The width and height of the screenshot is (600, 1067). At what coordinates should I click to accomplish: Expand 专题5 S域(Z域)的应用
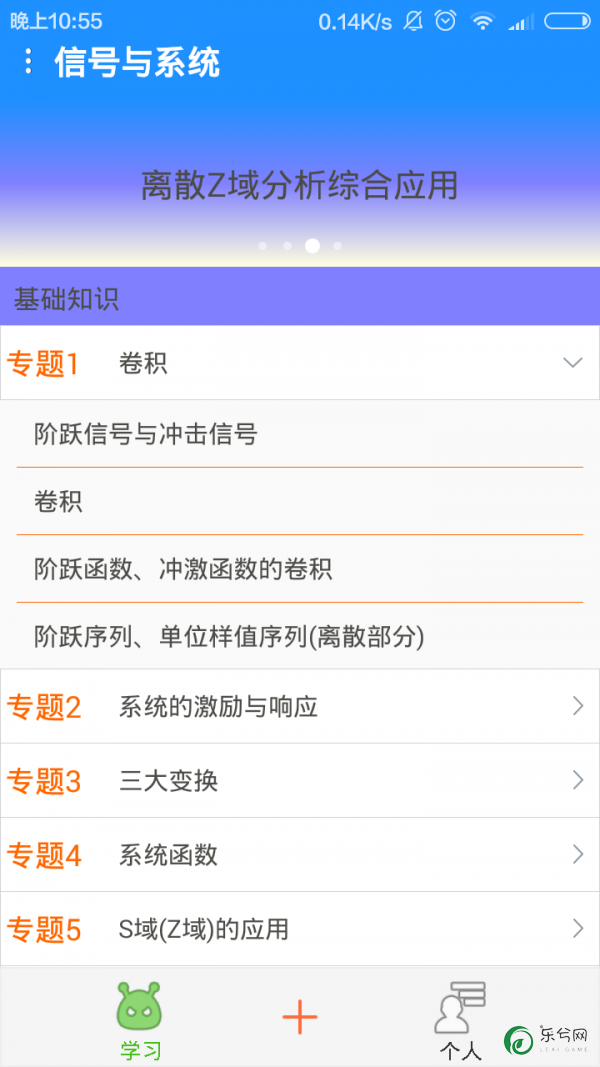point(300,929)
